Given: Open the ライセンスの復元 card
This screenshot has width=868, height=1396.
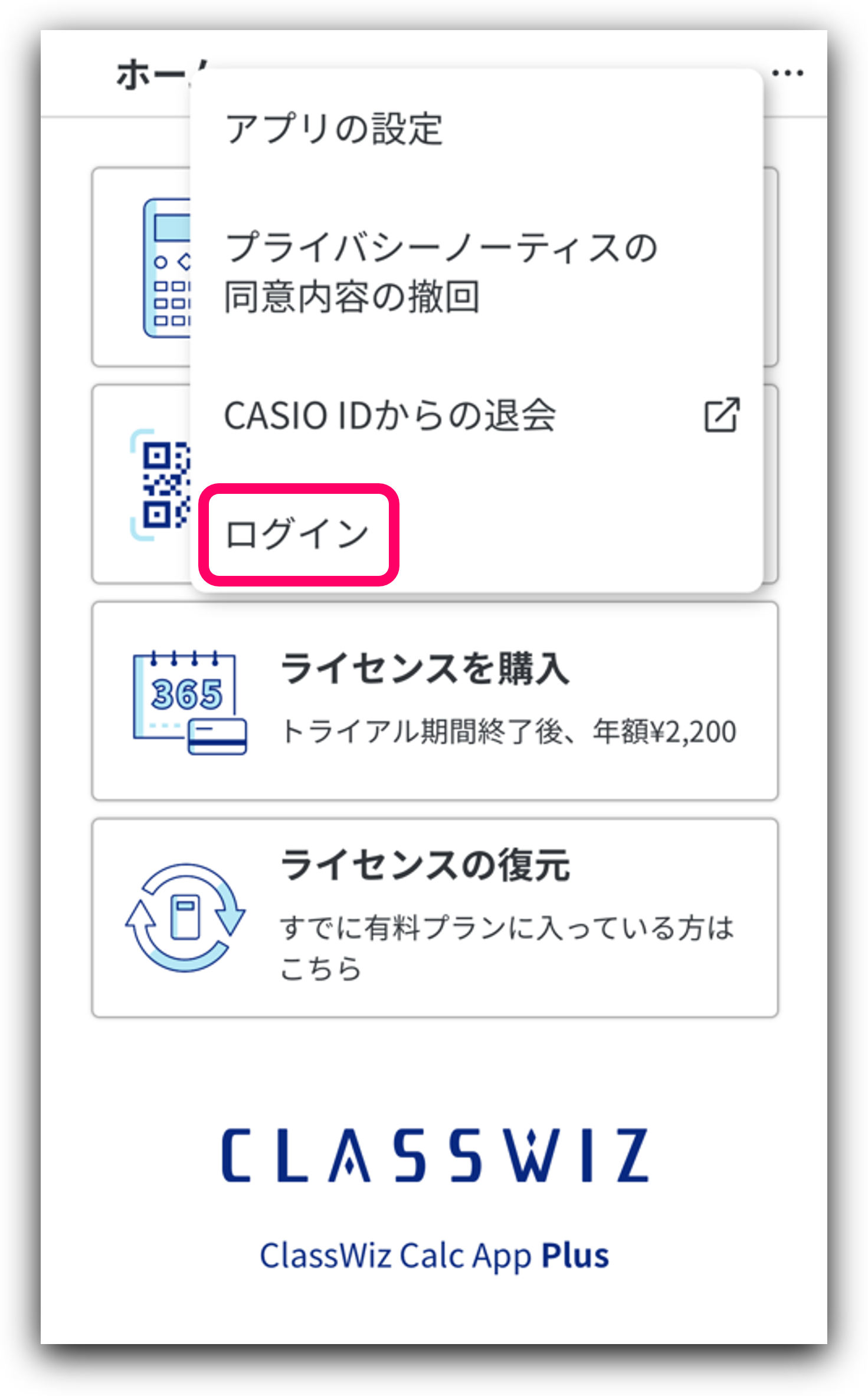Looking at the screenshot, I should click(x=435, y=917).
